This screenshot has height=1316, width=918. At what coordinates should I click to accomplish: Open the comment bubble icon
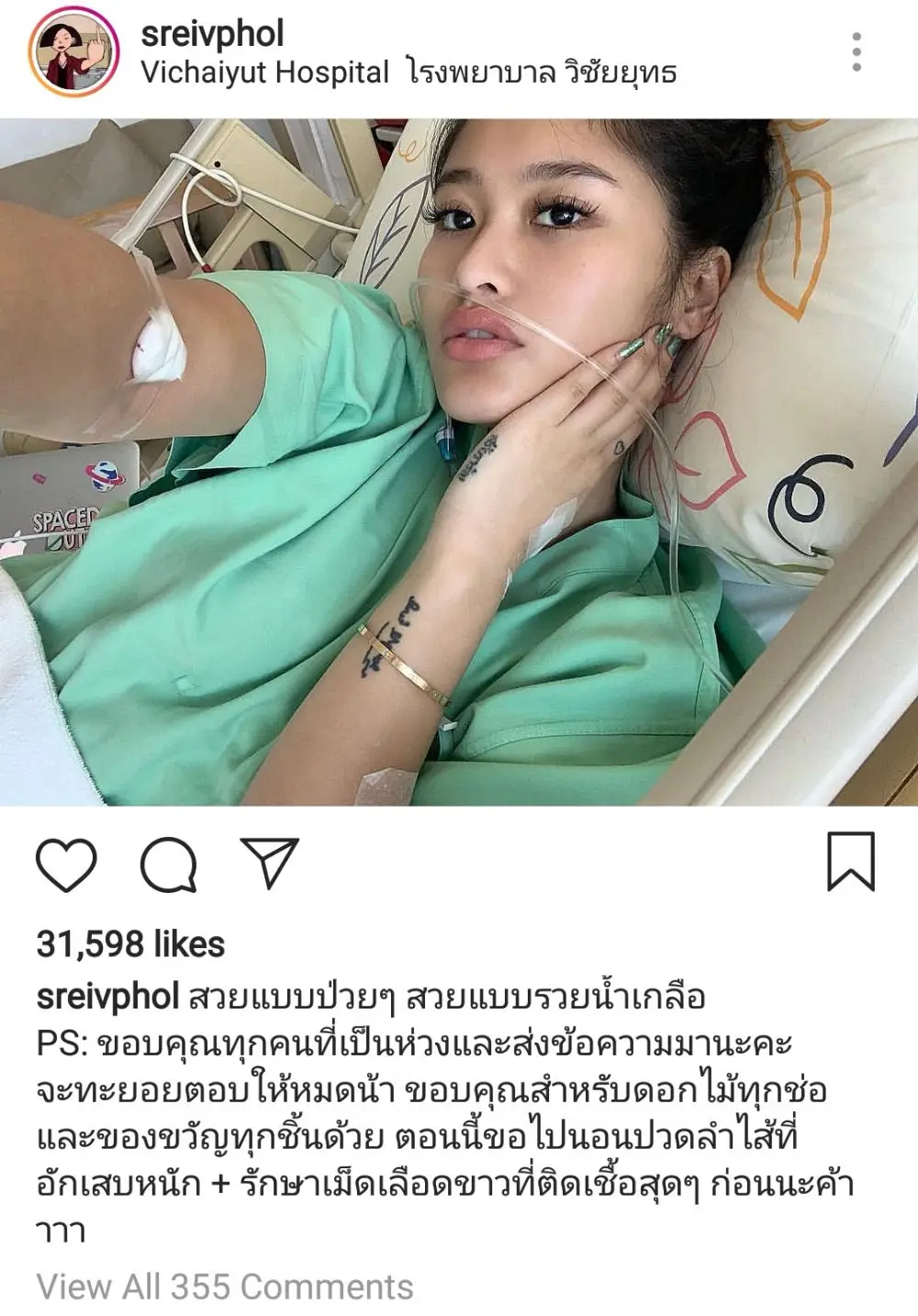click(168, 864)
